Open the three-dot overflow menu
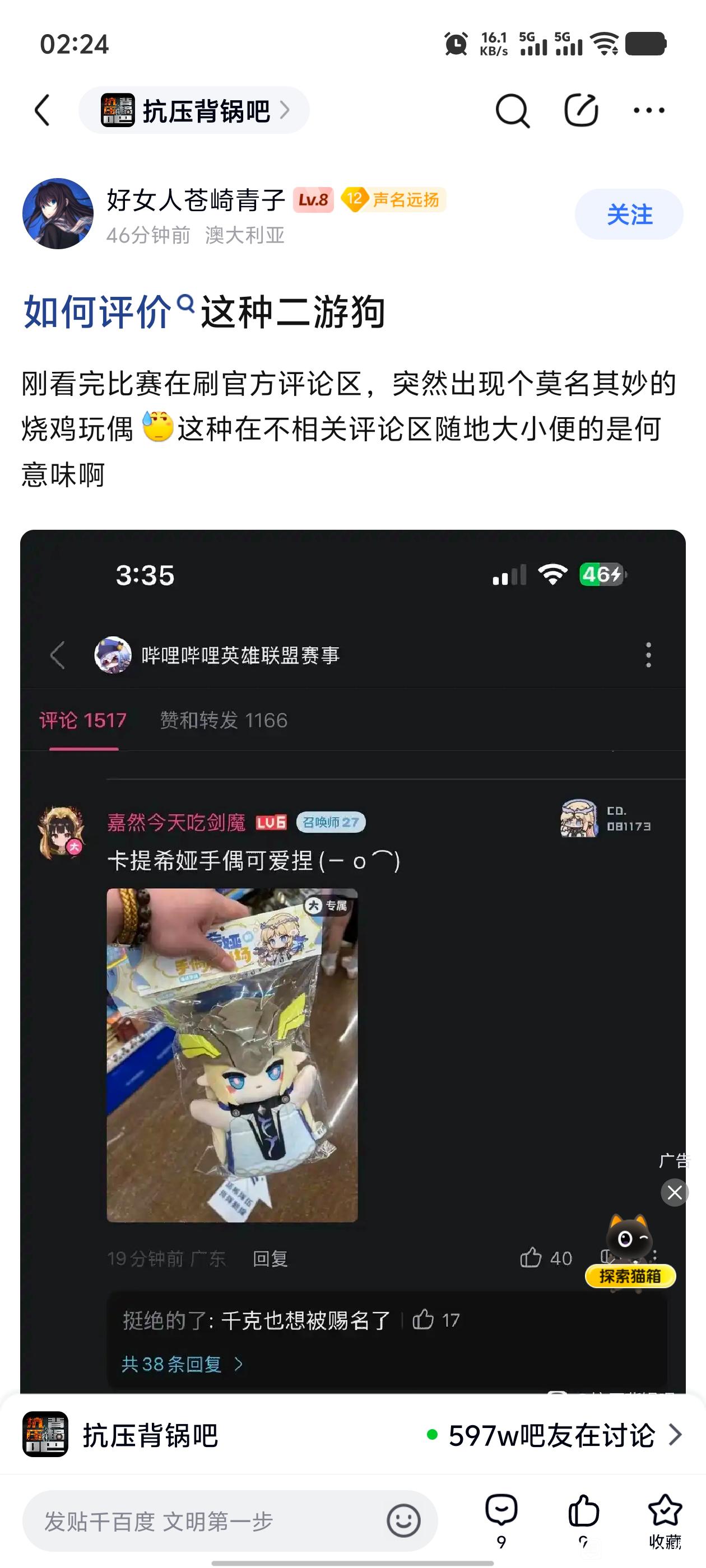Viewport: 706px width, 1568px height. click(x=648, y=111)
